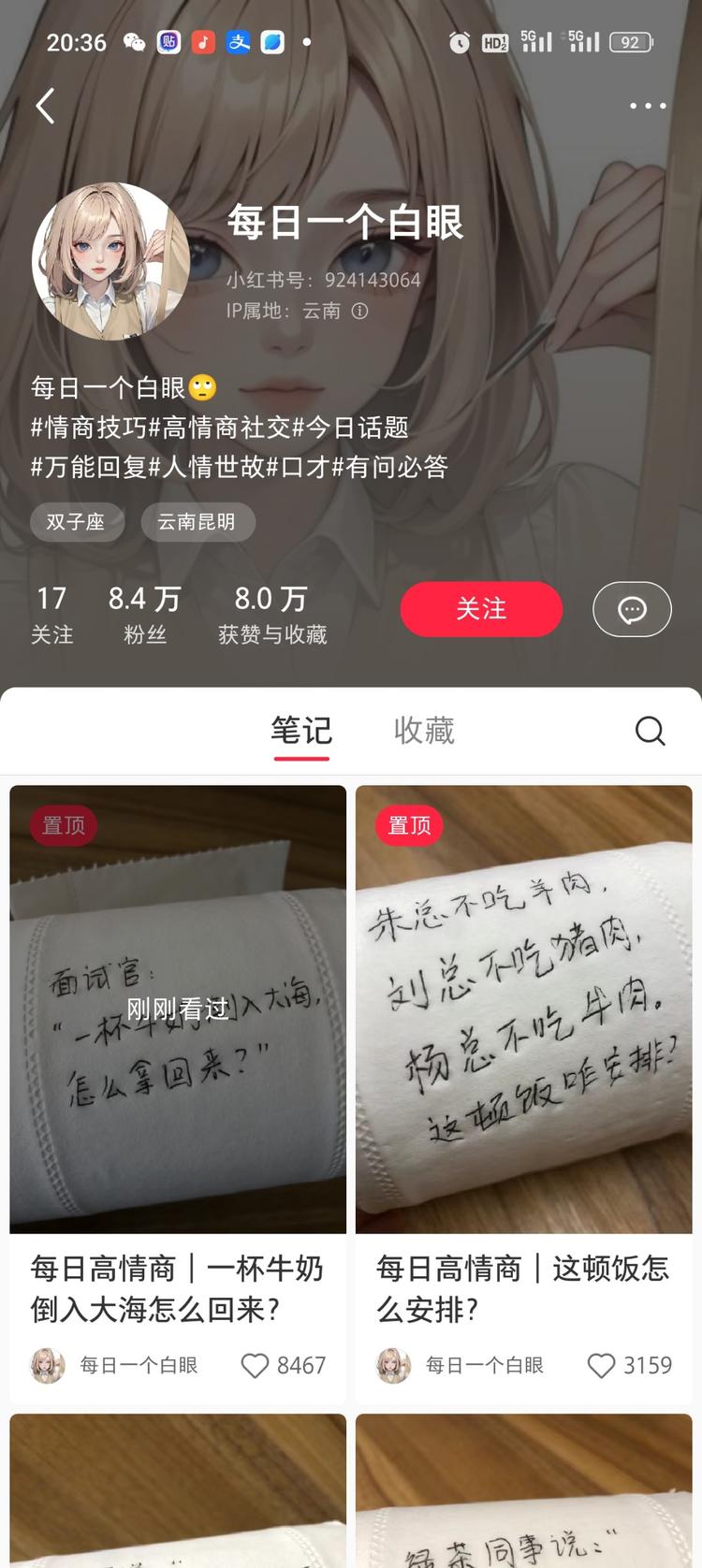Open the note titled 这顿饭怎么安排
702x1568 pixels.
coord(523,1010)
